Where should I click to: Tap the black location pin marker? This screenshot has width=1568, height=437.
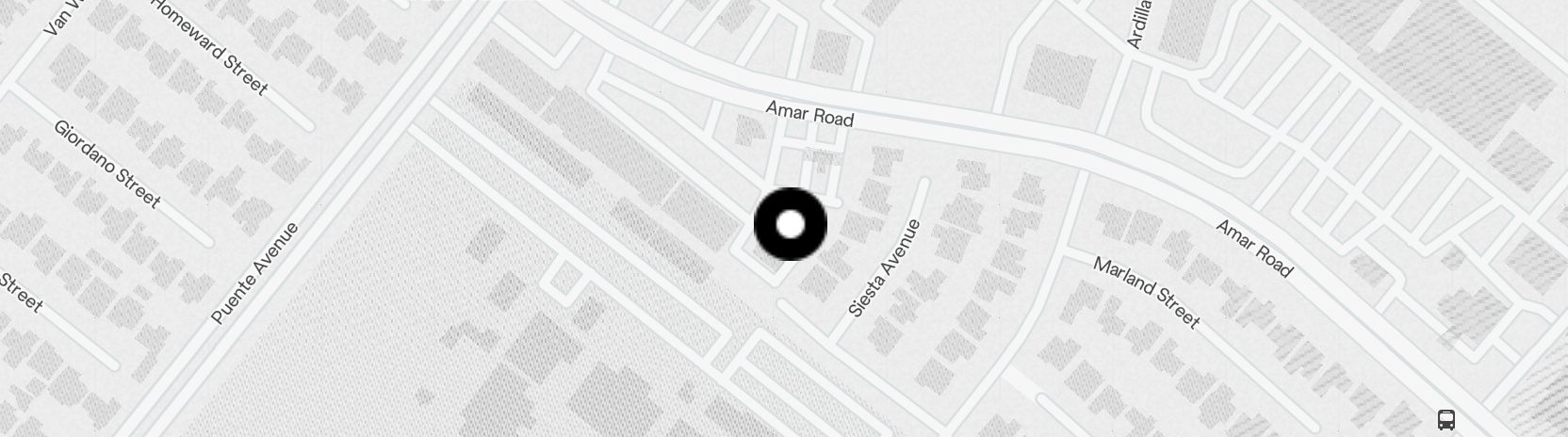(791, 224)
